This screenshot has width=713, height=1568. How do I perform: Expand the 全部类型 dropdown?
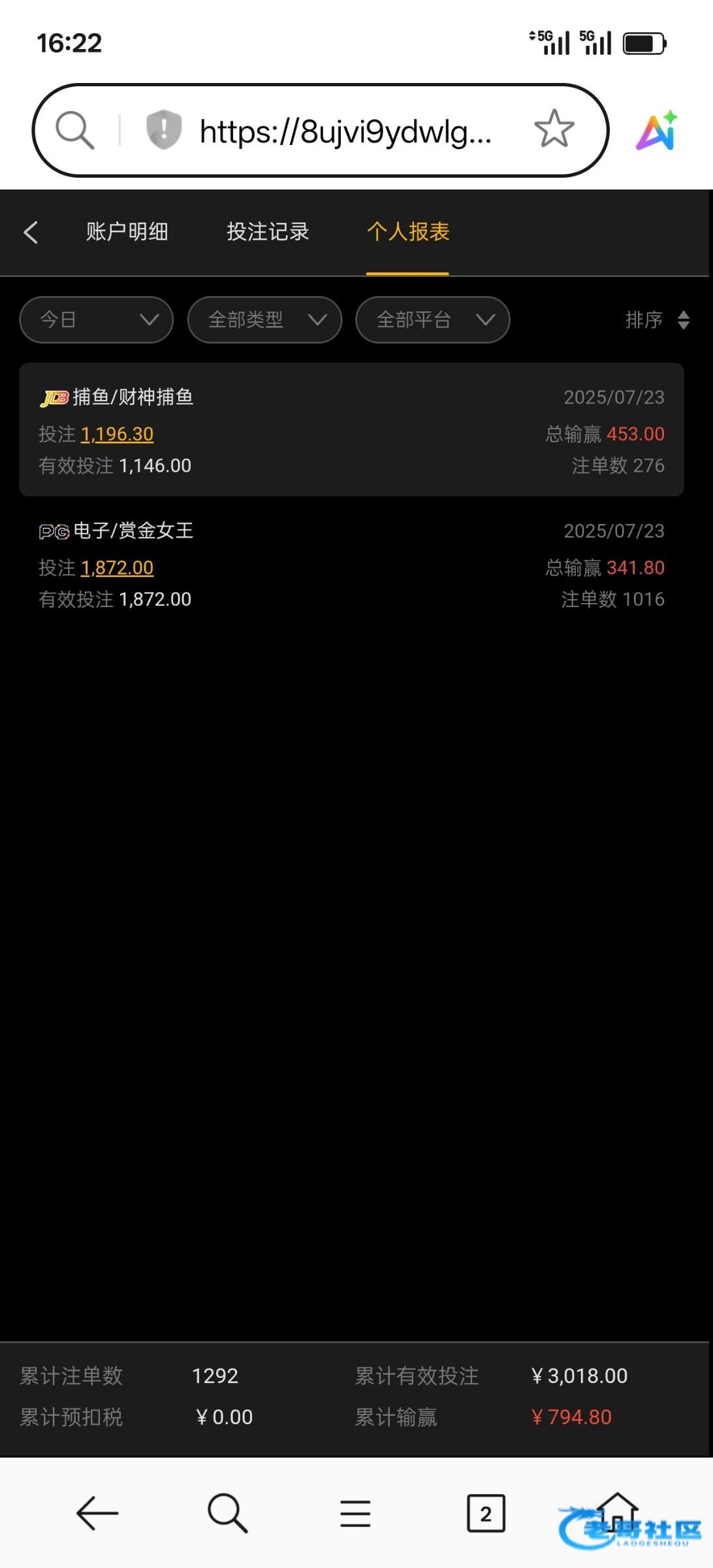(x=264, y=319)
